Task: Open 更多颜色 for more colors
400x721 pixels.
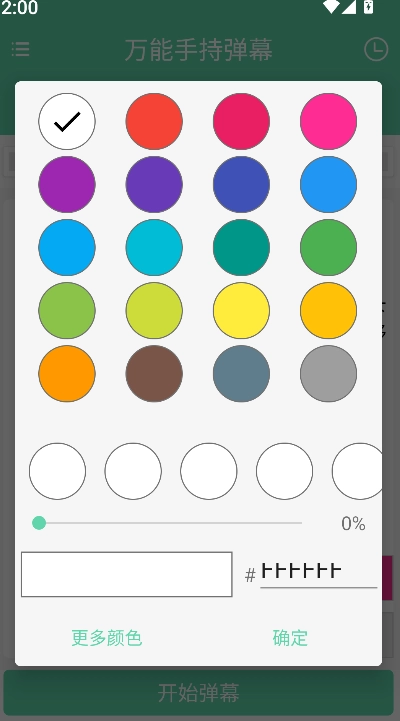Action: click(107, 638)
